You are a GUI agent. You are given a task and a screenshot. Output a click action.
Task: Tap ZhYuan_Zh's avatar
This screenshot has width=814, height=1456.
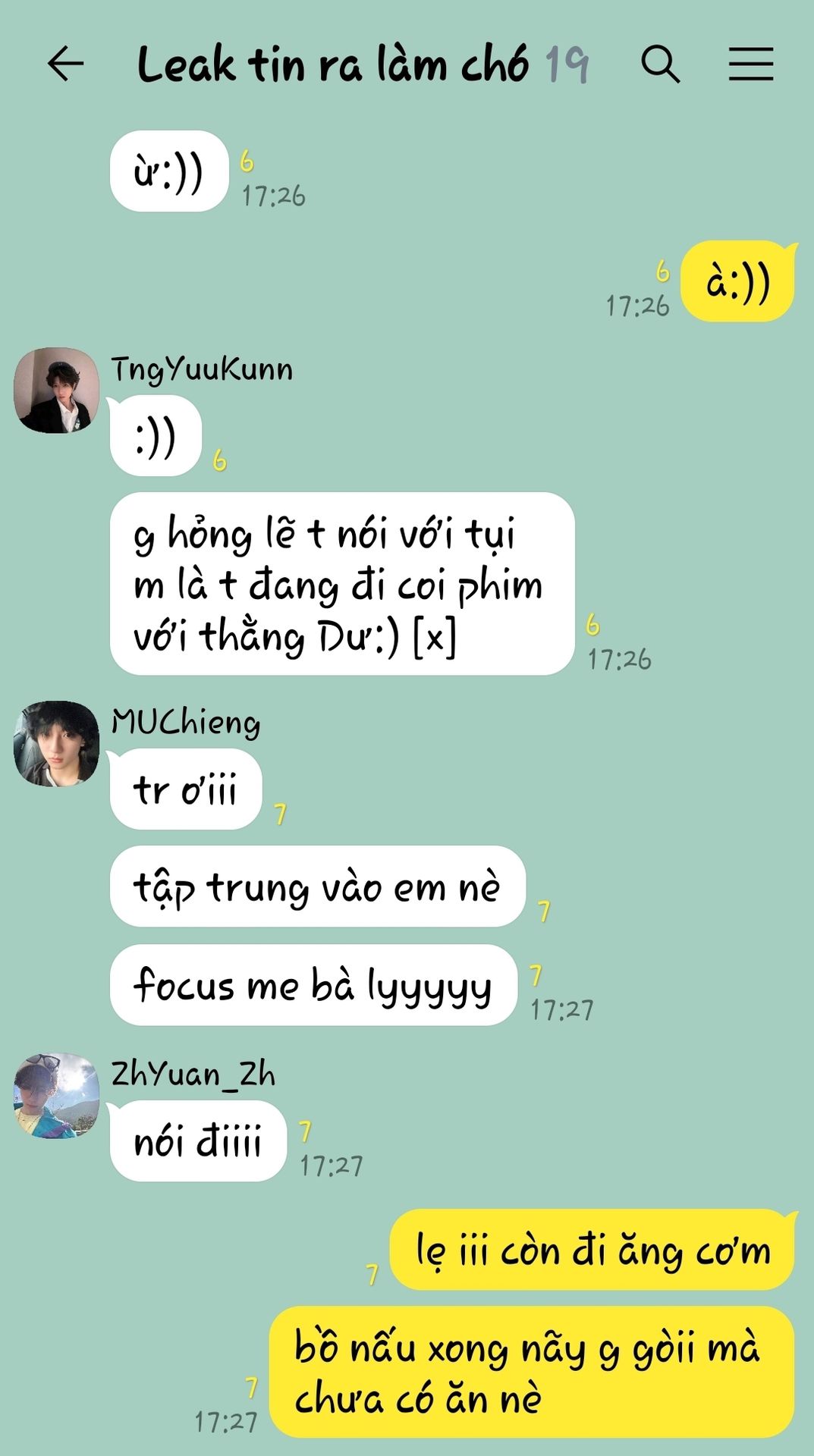(57, 1096)
